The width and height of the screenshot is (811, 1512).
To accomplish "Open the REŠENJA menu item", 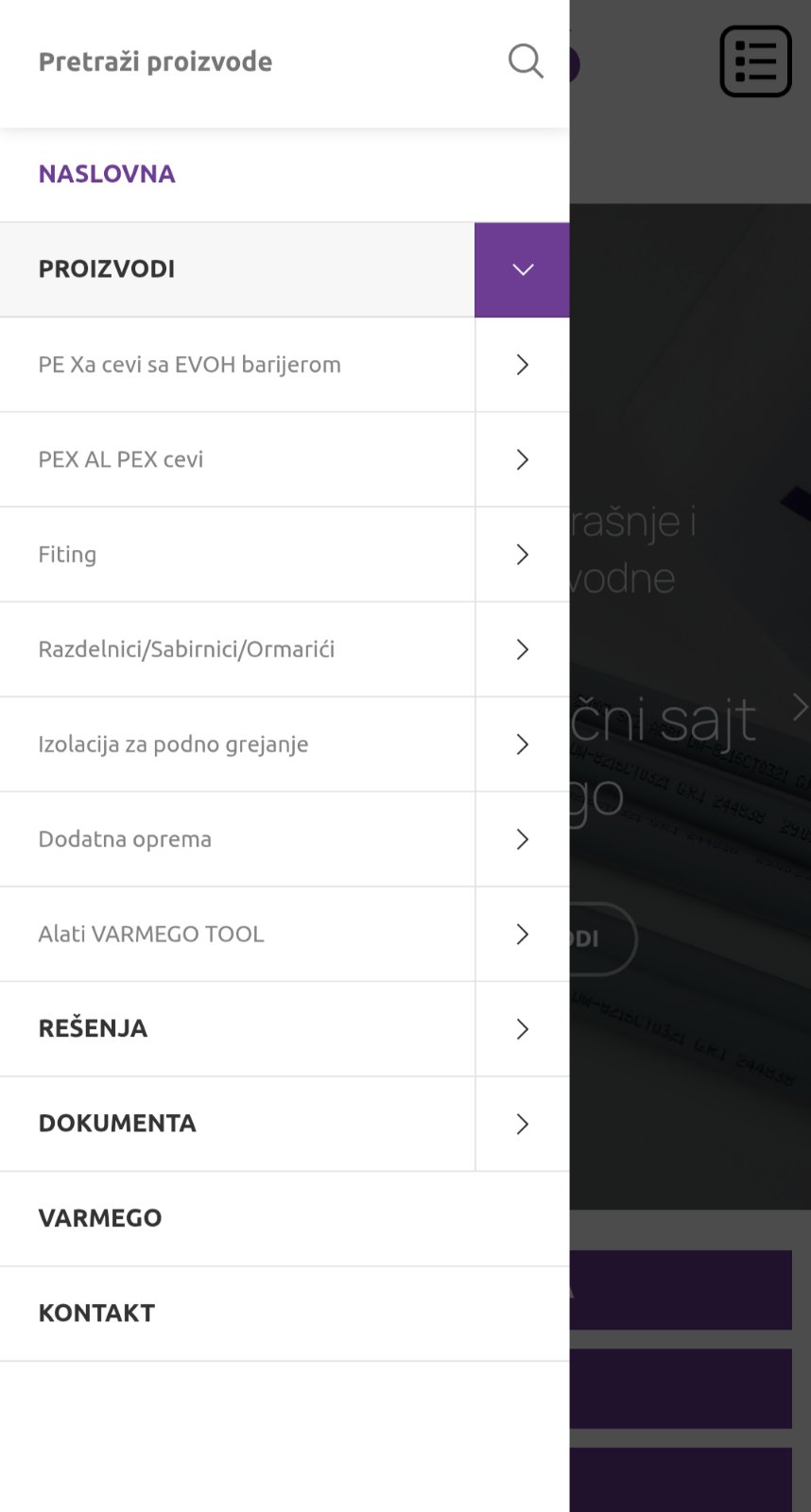I will pos(93,1029).
